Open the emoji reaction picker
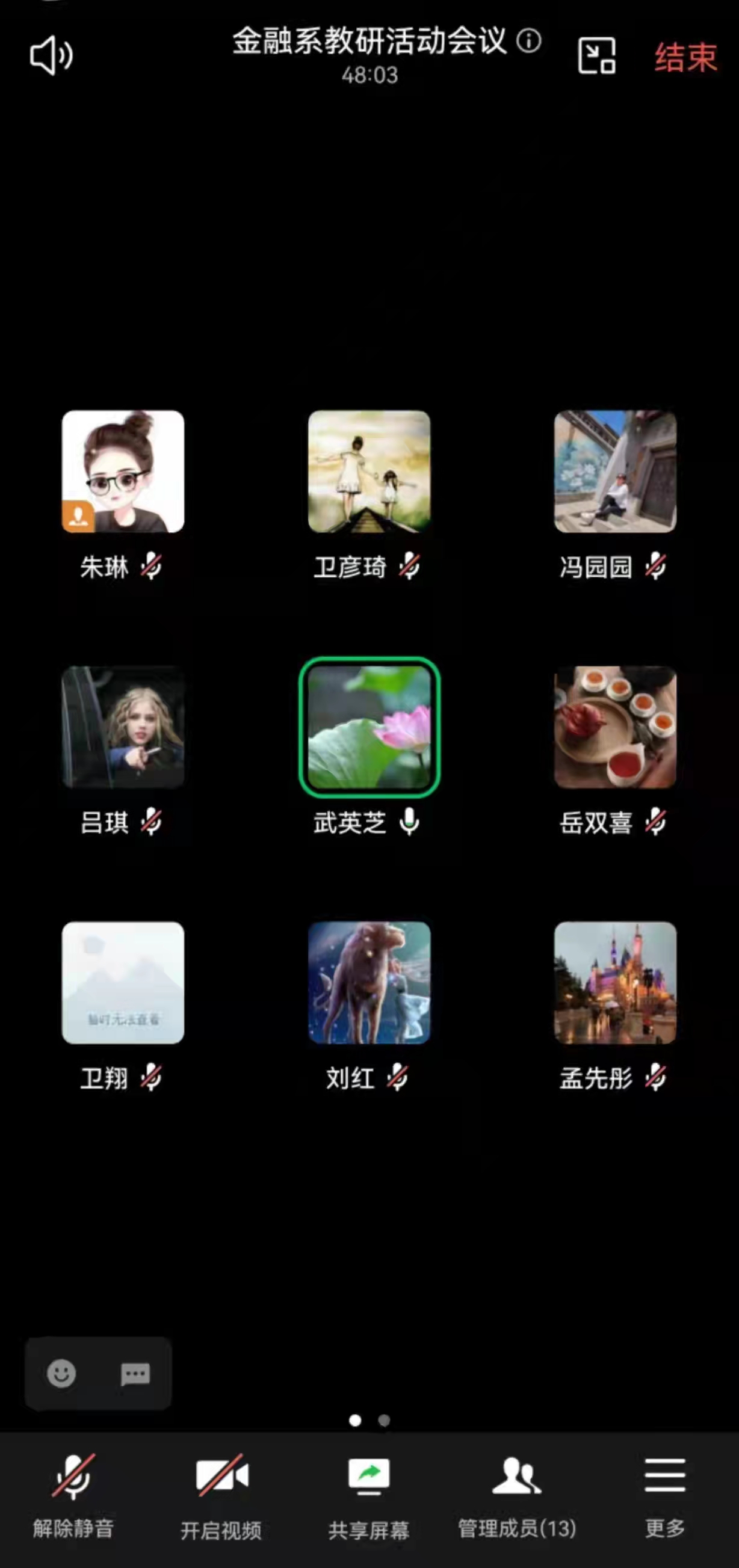 [x=61, y=1374]
